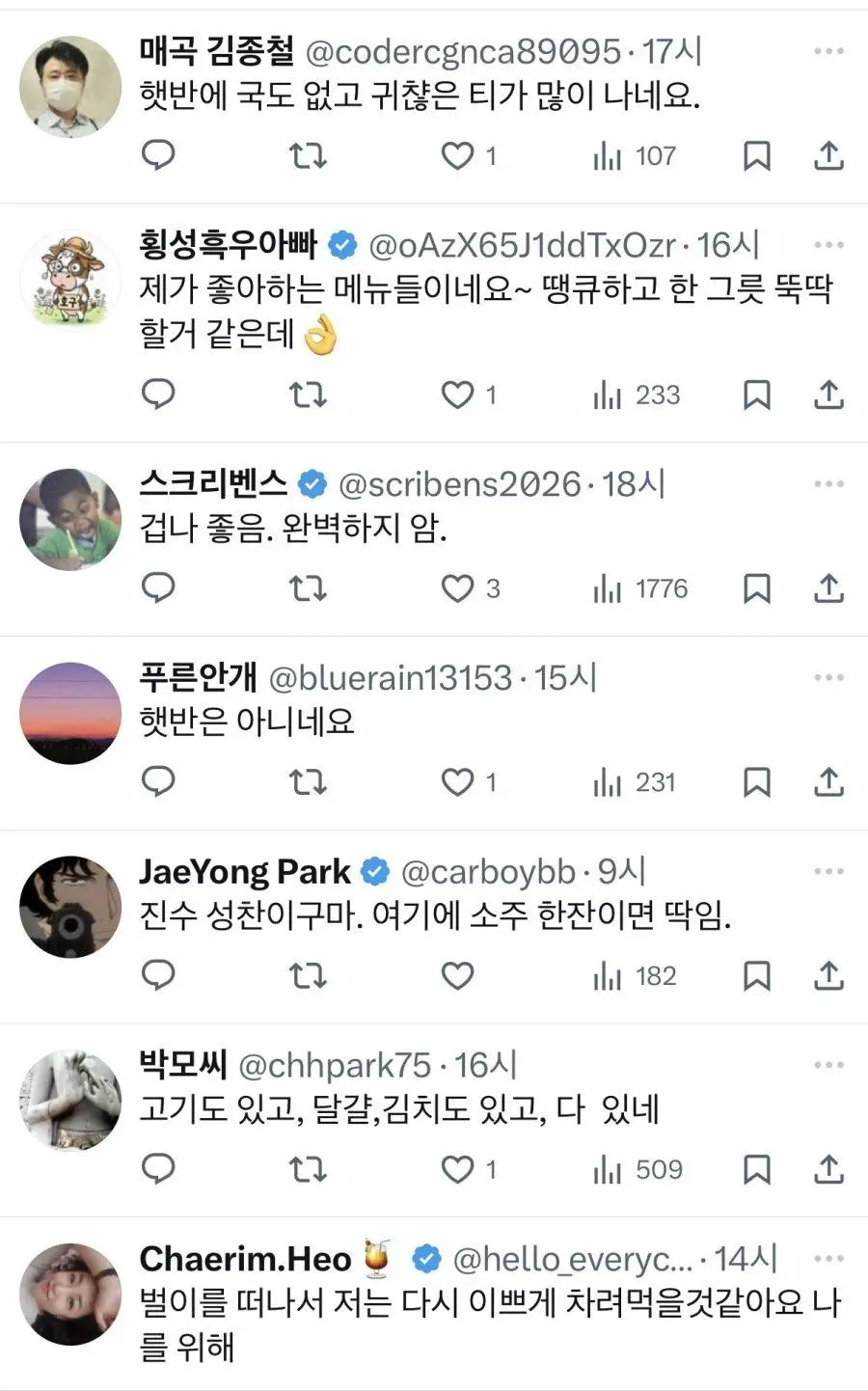Reply to 매곡 김종철's tweet
The height and width of the screenshot is (1391, 868).
[x=158, y=155]
